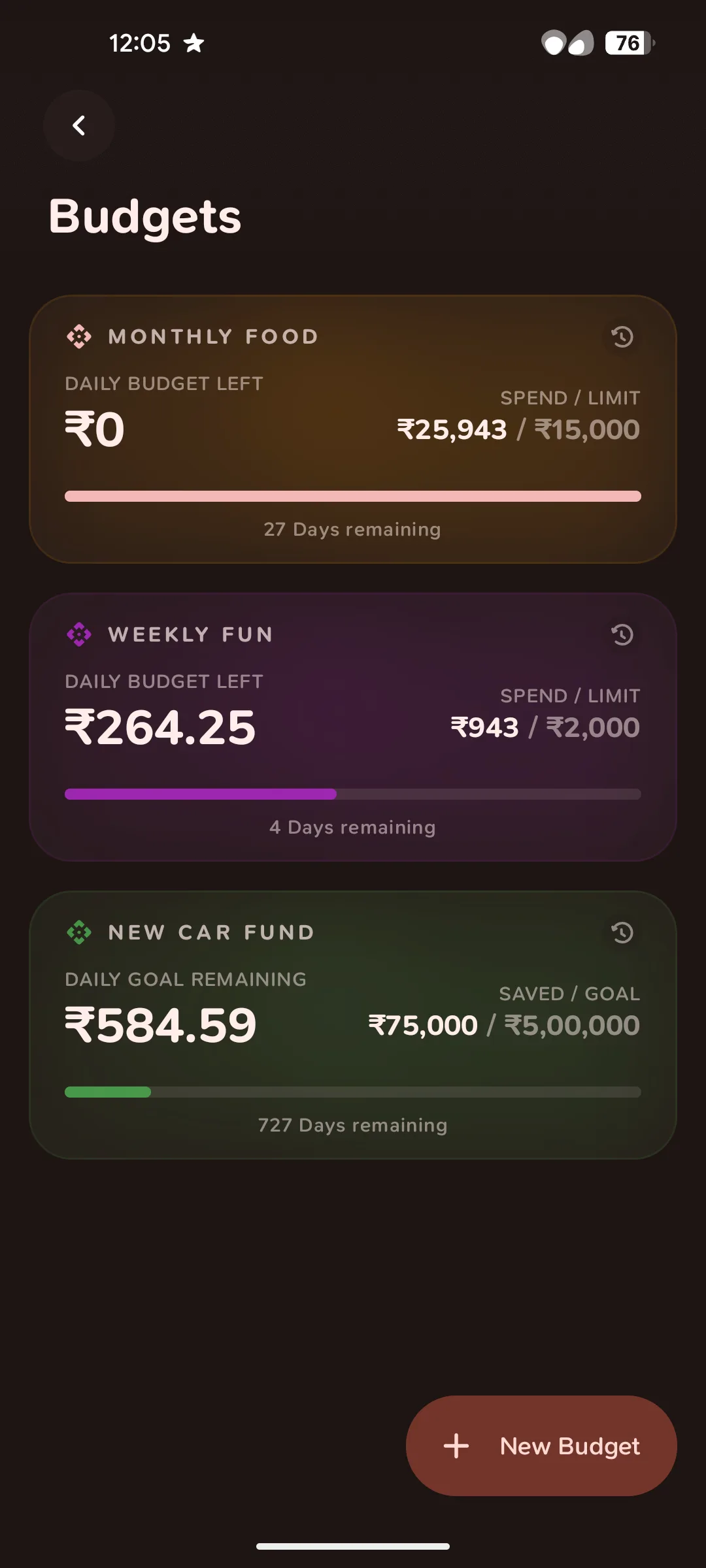The width and height of the screenshot is (706, 1568).
Task: Open the New Car Fund card
Action: point(353,1025)
